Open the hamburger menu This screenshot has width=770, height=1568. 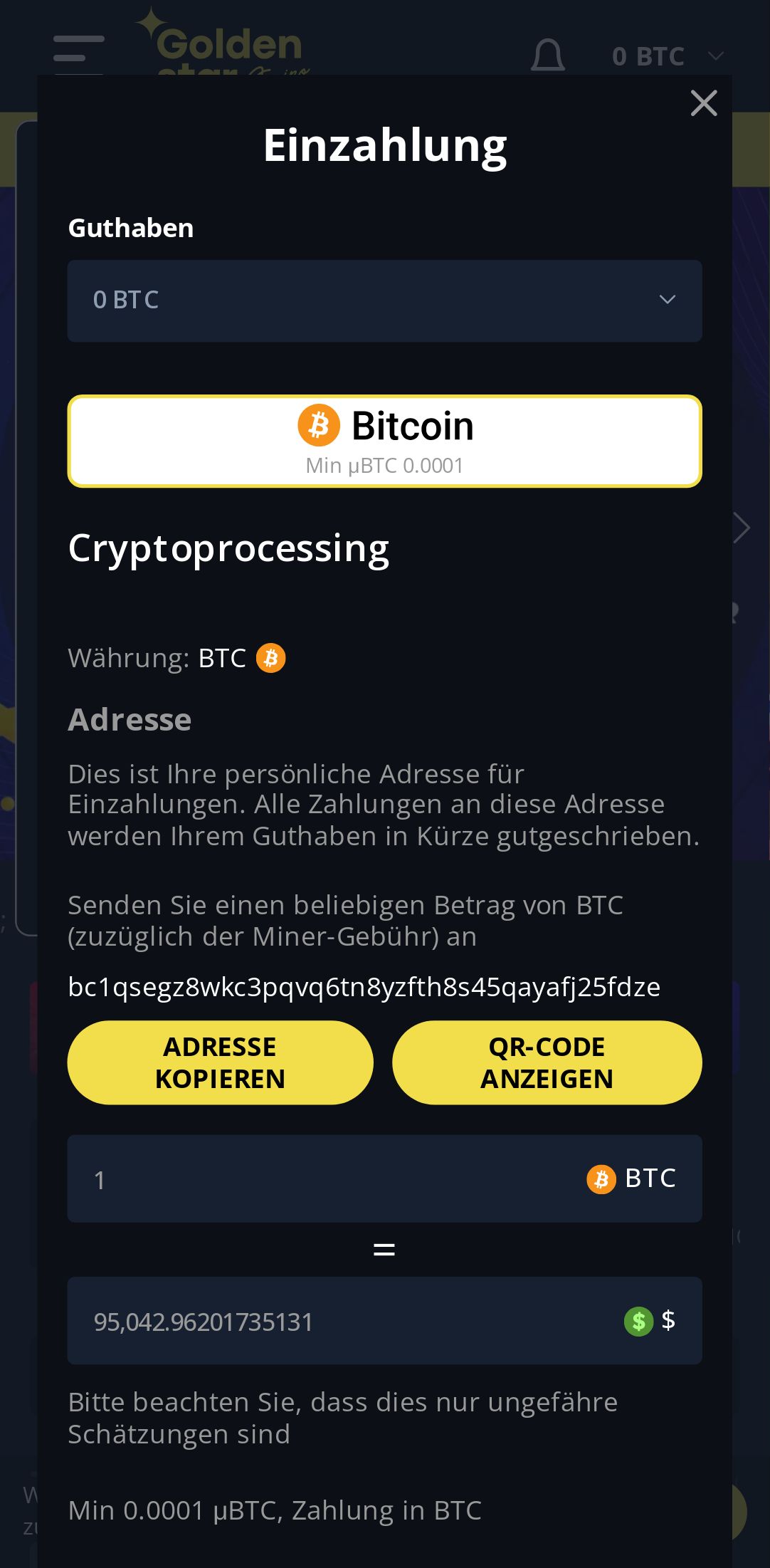coord(78,50)
